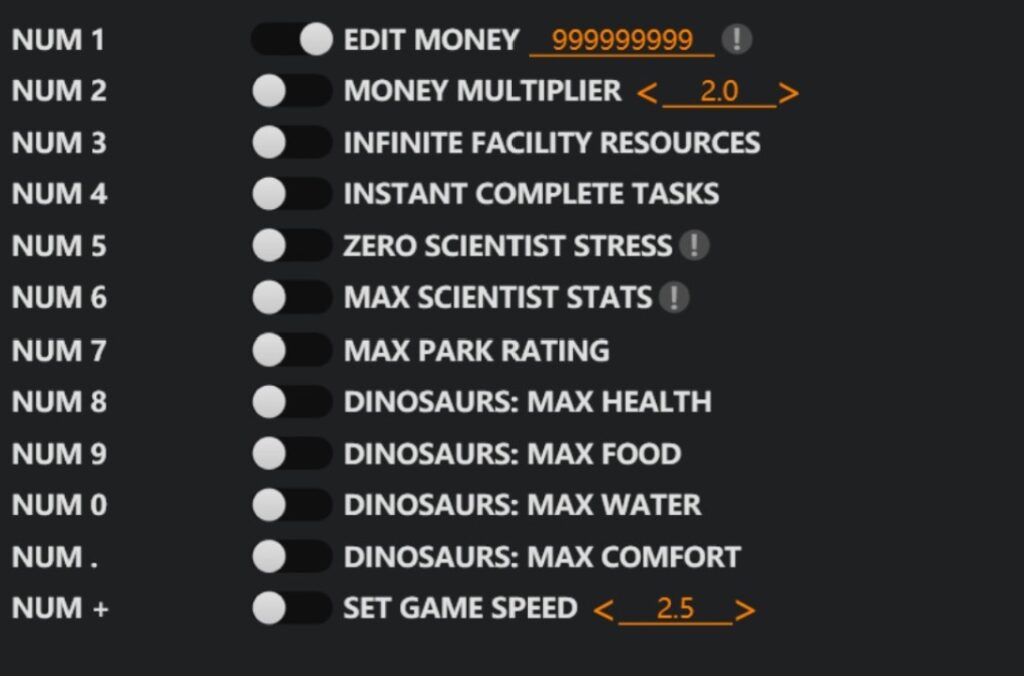This screenshot has width=1024, height=676.
Task: Decrease Money Multiplier with left arrow
Action: point(647,93)
